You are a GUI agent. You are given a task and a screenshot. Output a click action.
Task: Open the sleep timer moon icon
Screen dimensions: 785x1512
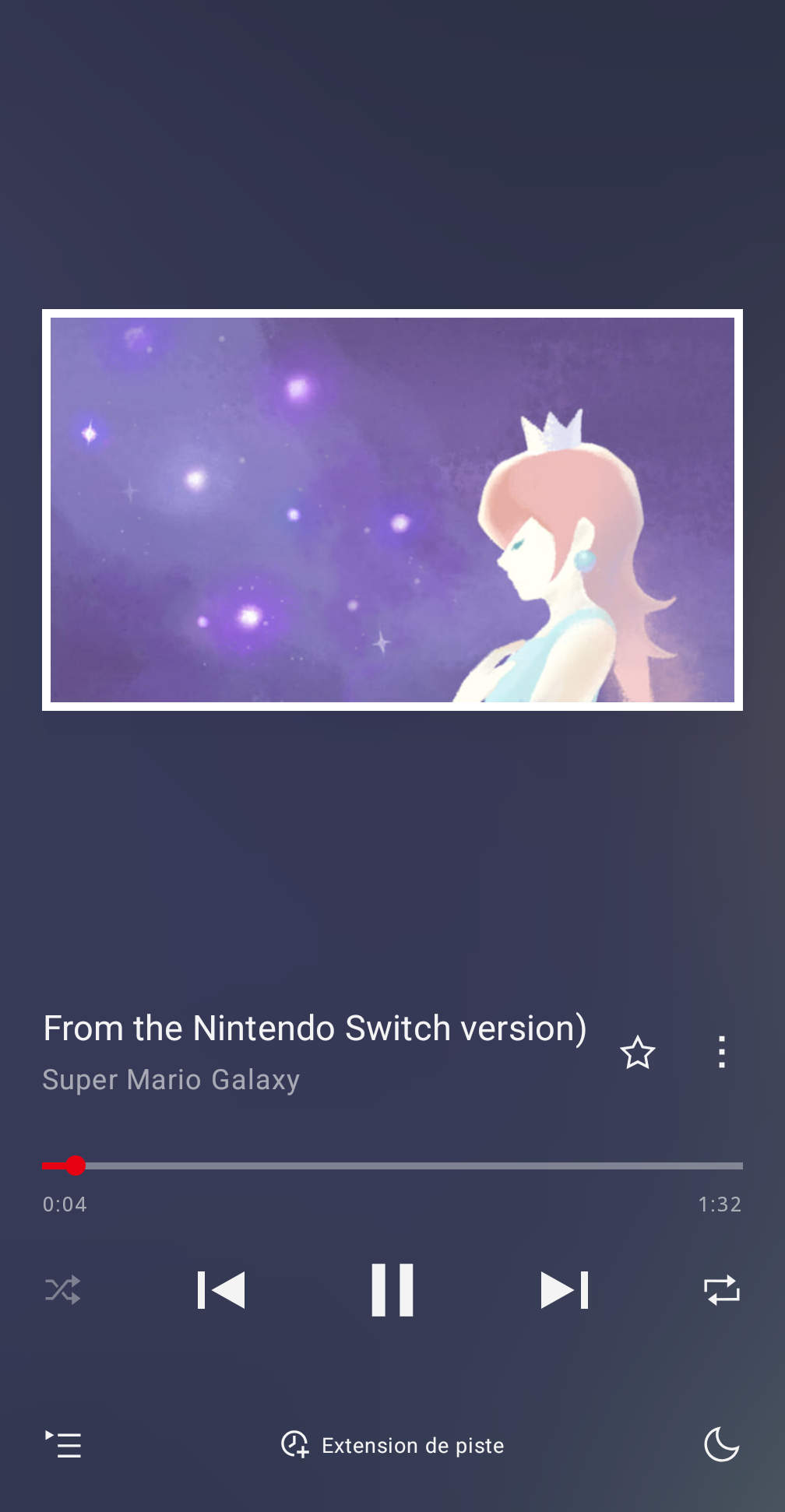721,1445
